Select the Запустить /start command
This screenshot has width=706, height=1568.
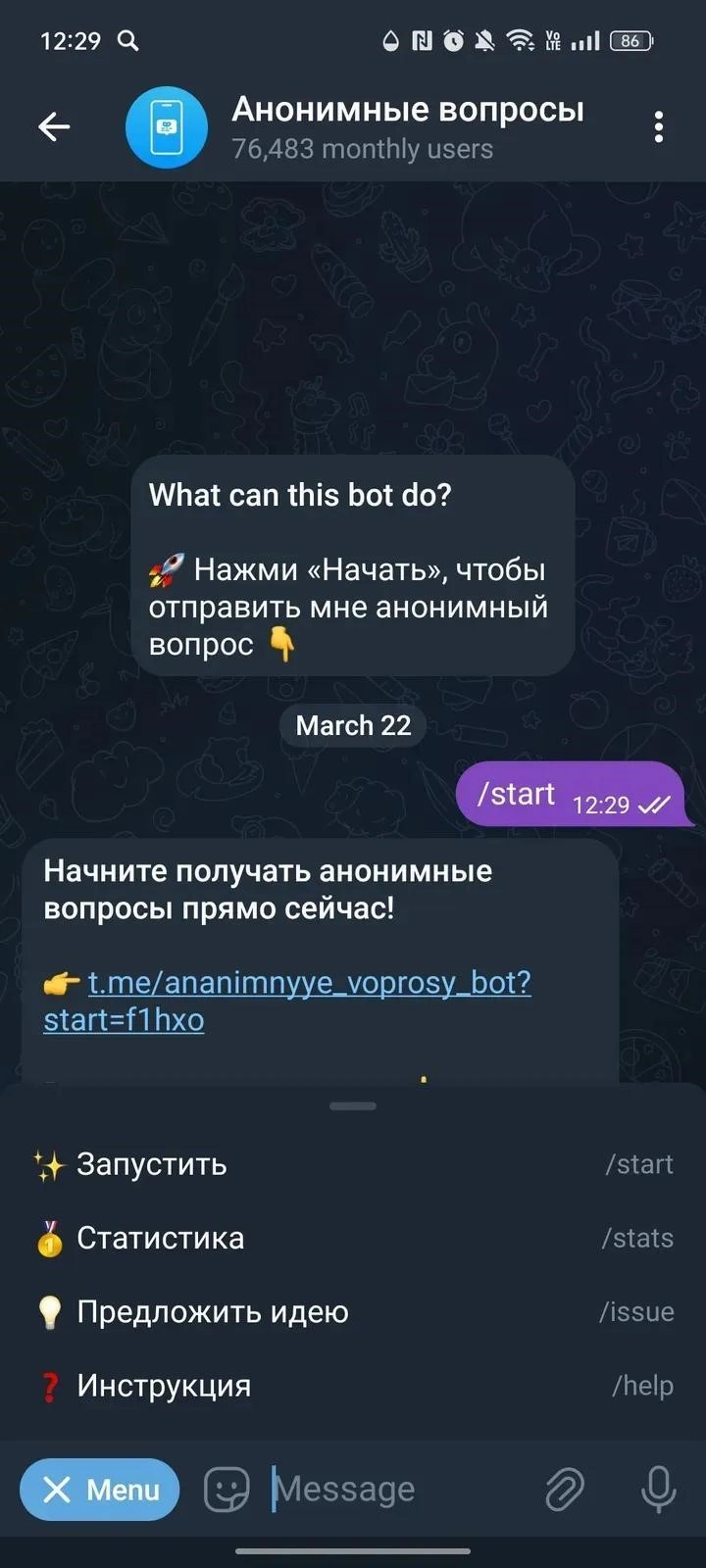pos(353,1164)
